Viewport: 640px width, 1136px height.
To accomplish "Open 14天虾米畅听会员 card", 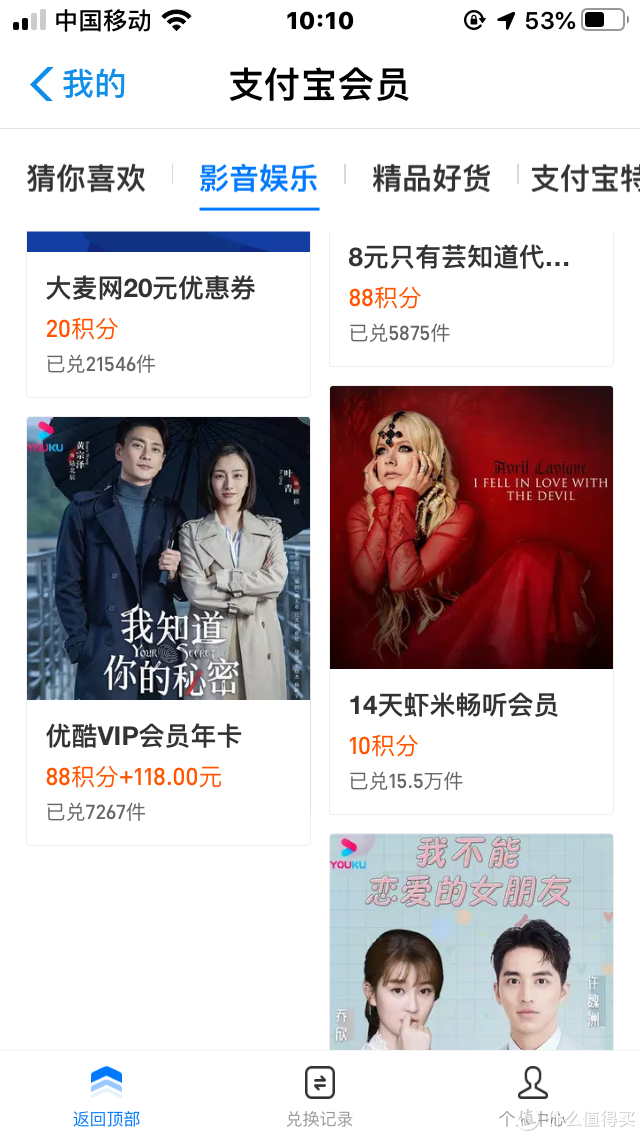I will pos(471,600).
